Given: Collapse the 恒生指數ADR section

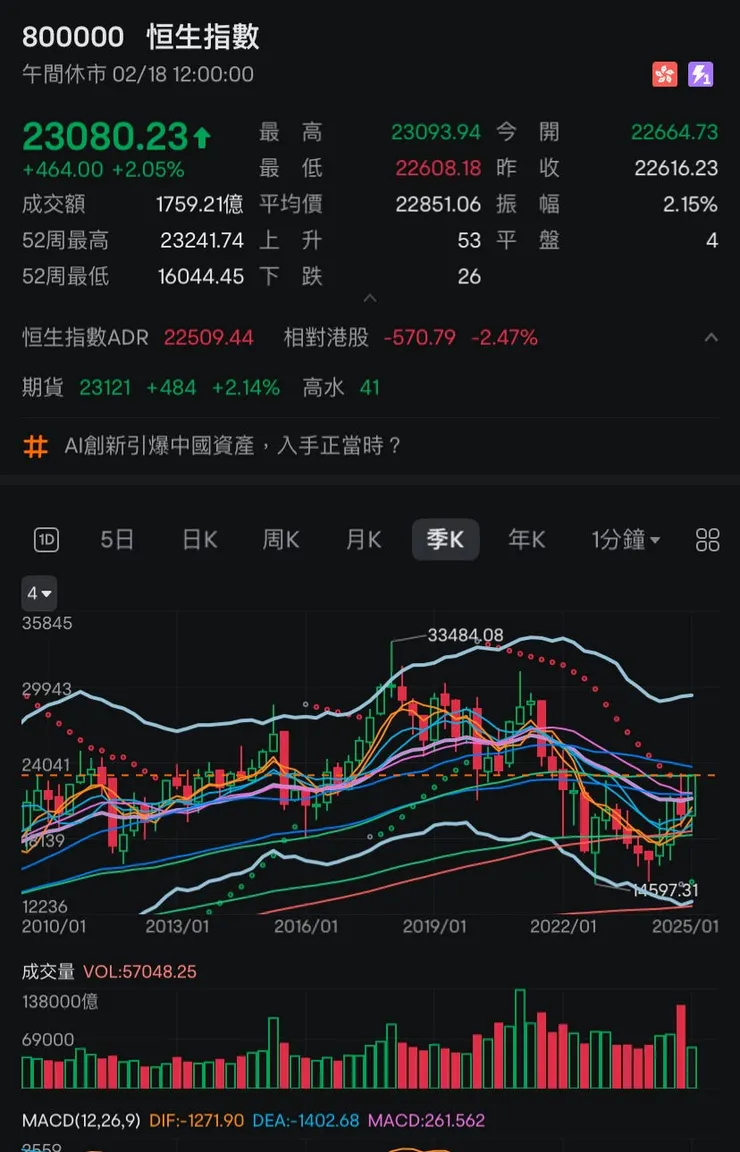Looking at the screenshot, I should click(711, 337).
